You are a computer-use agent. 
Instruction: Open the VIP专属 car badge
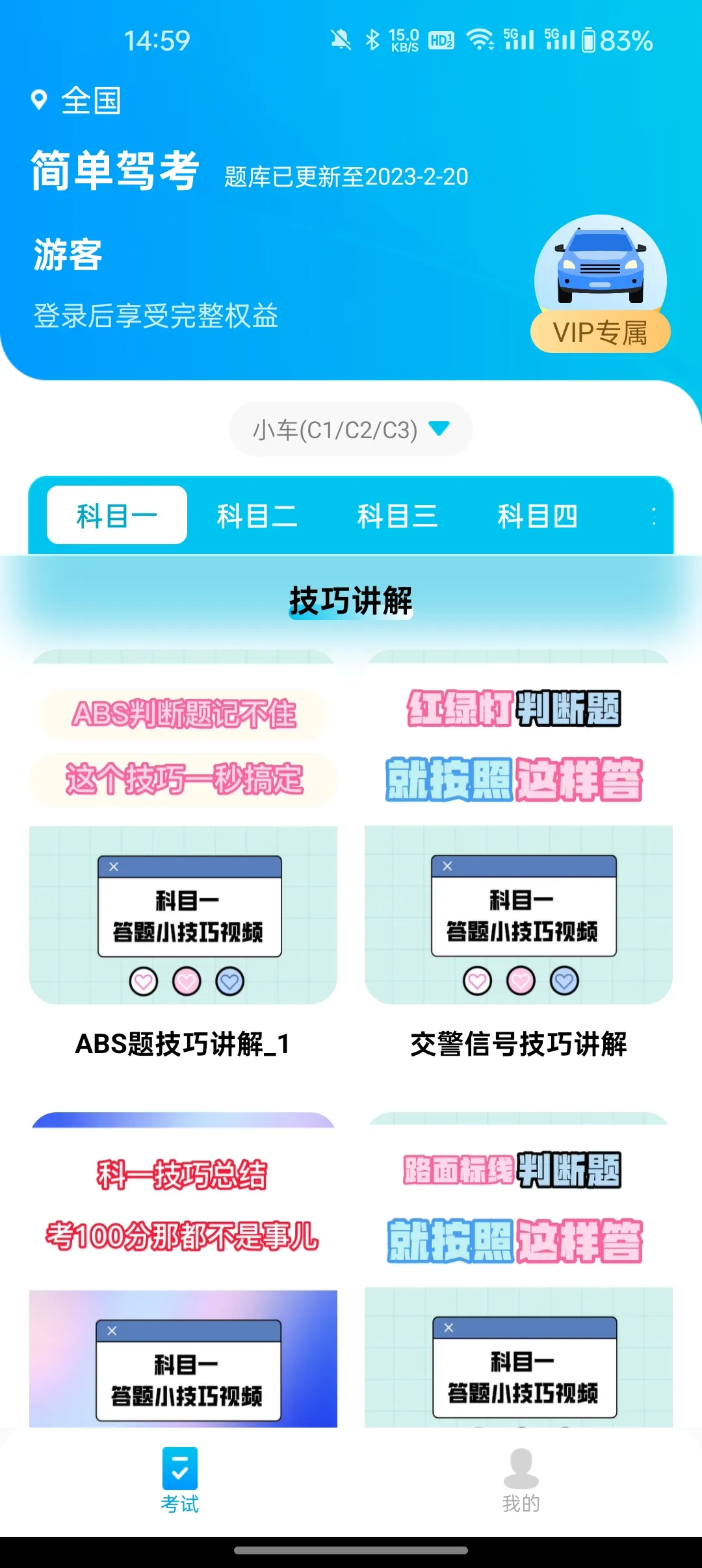(x=601, y=285)
